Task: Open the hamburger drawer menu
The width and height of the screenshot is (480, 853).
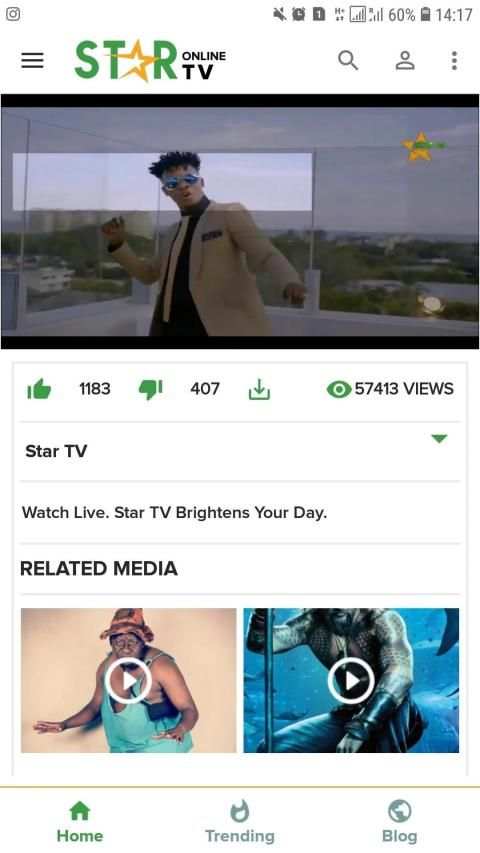Action: 32,60
